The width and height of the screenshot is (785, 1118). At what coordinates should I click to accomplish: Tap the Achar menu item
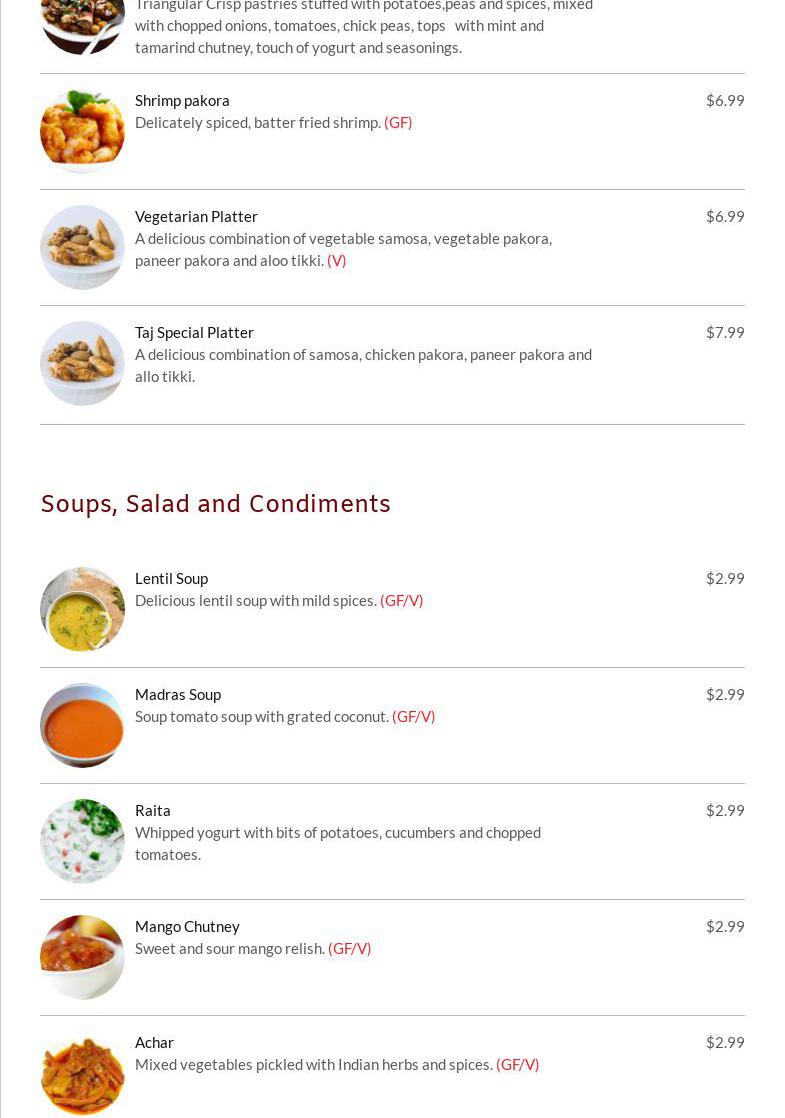(154, 1042)
